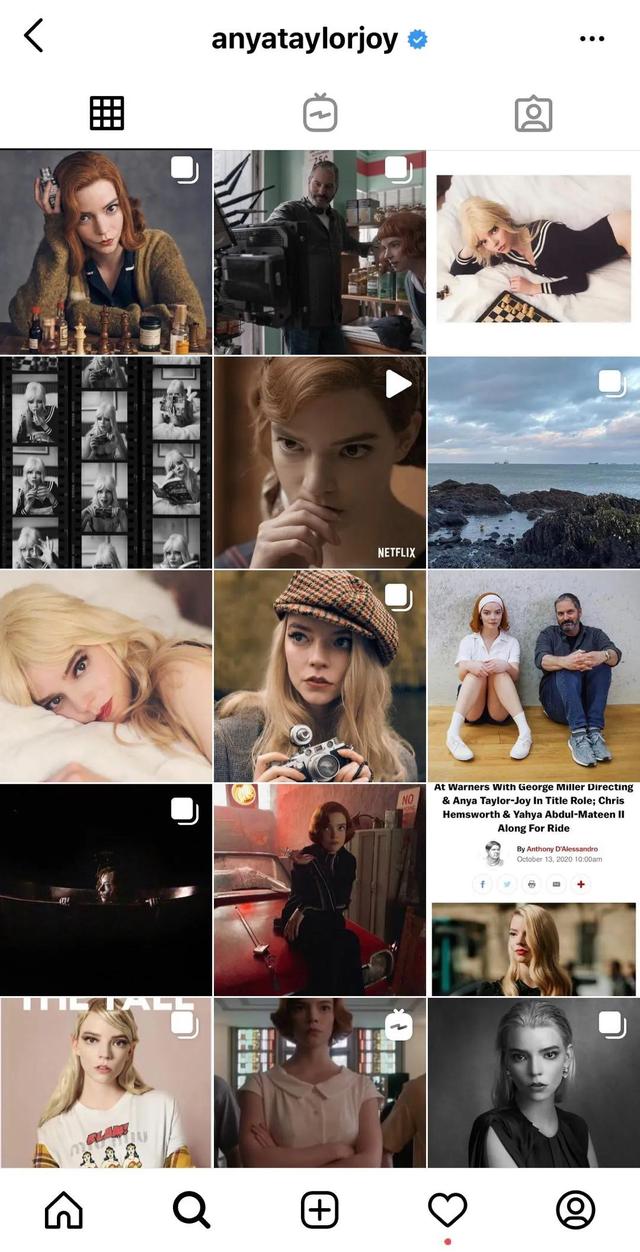
Task: Open the activity heart tab
Action: tap(447, 1209)
